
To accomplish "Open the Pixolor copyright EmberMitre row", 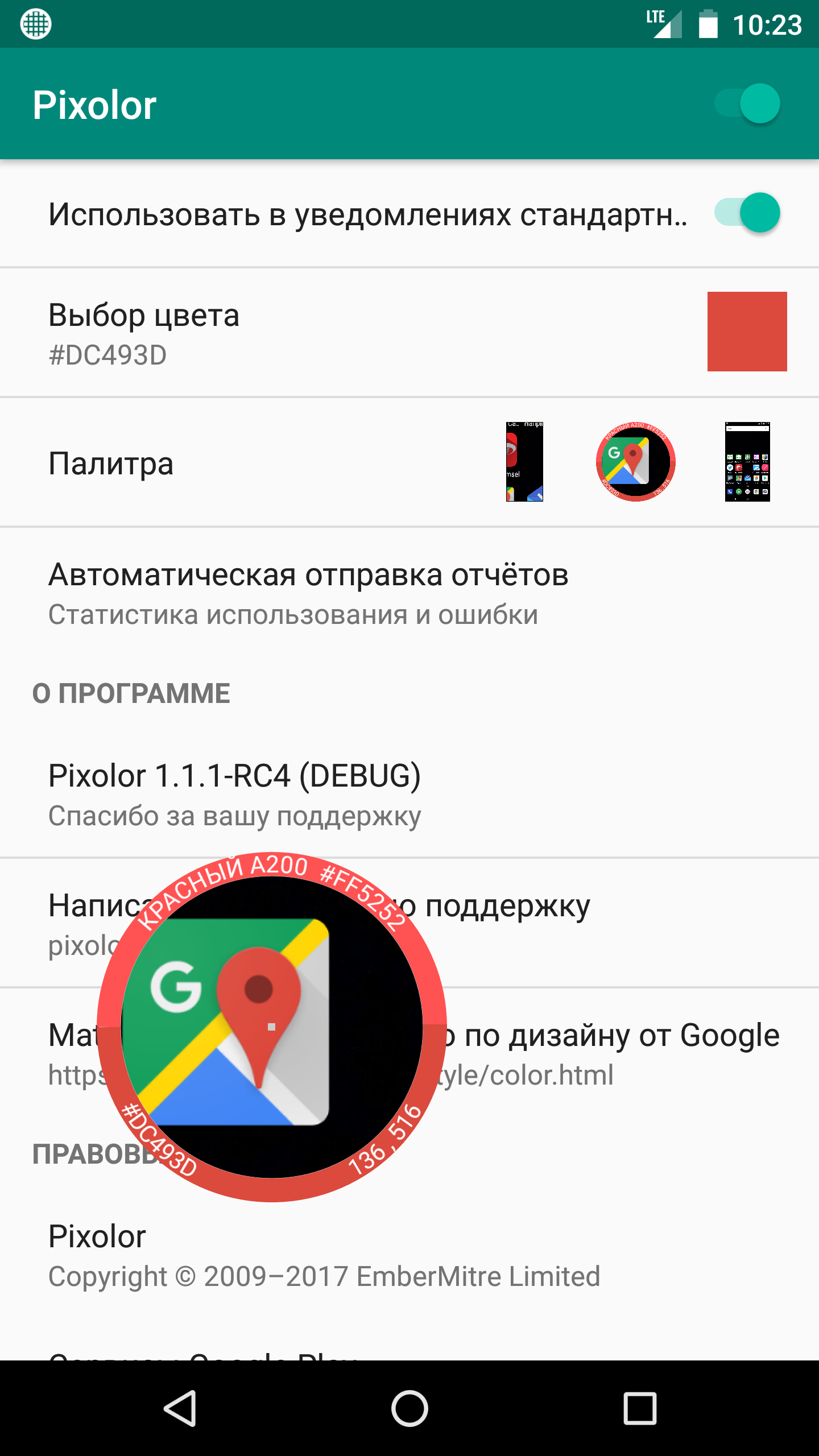I will tap(409, 1255).
